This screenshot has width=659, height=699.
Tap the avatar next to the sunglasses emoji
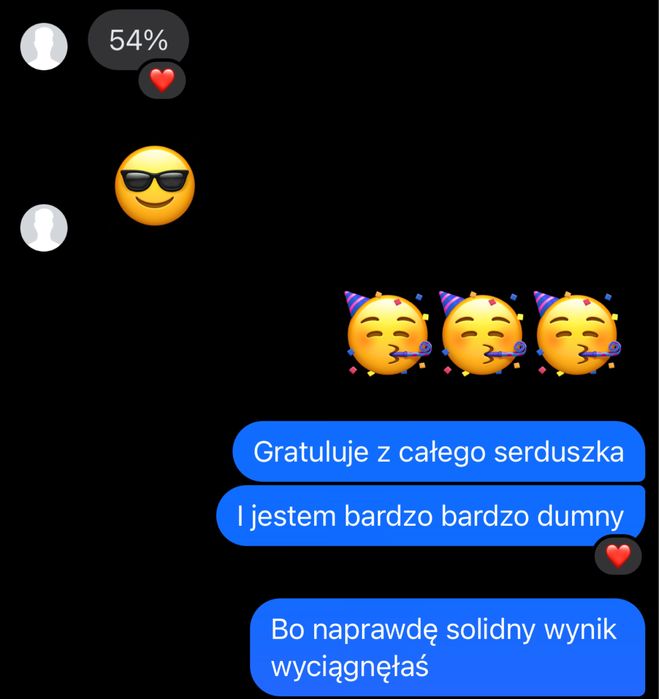point(44,227)
